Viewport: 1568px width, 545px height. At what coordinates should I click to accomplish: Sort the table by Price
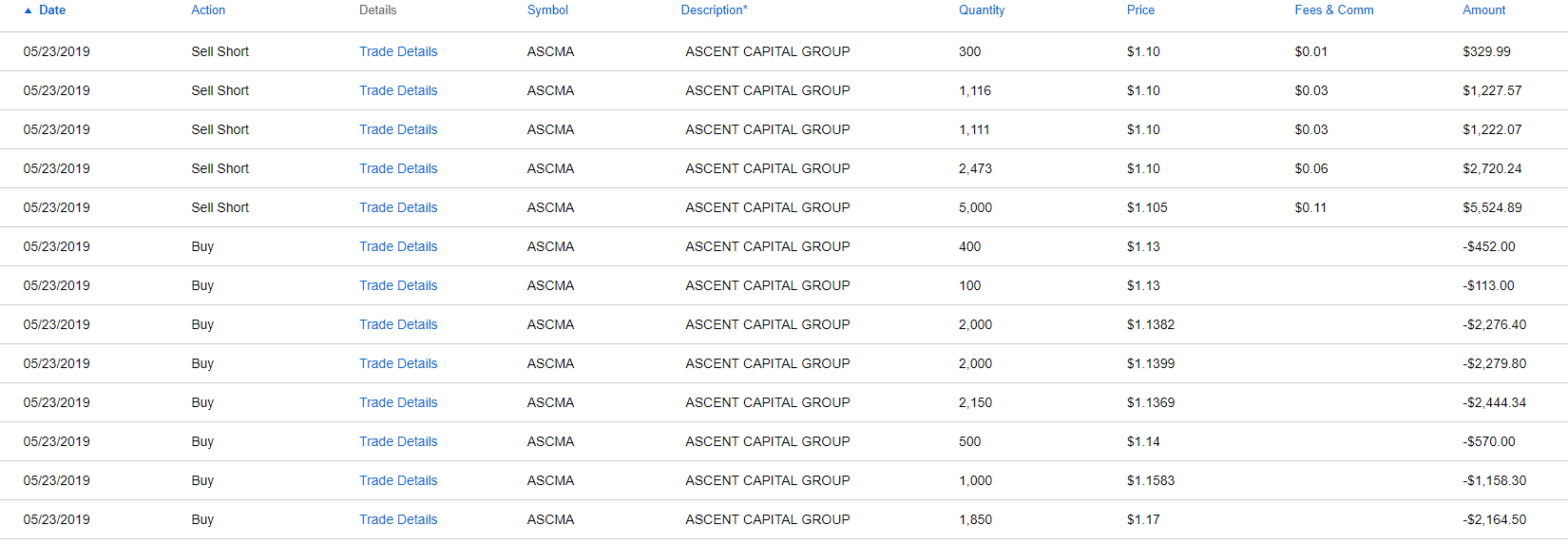click(1140, 10)
